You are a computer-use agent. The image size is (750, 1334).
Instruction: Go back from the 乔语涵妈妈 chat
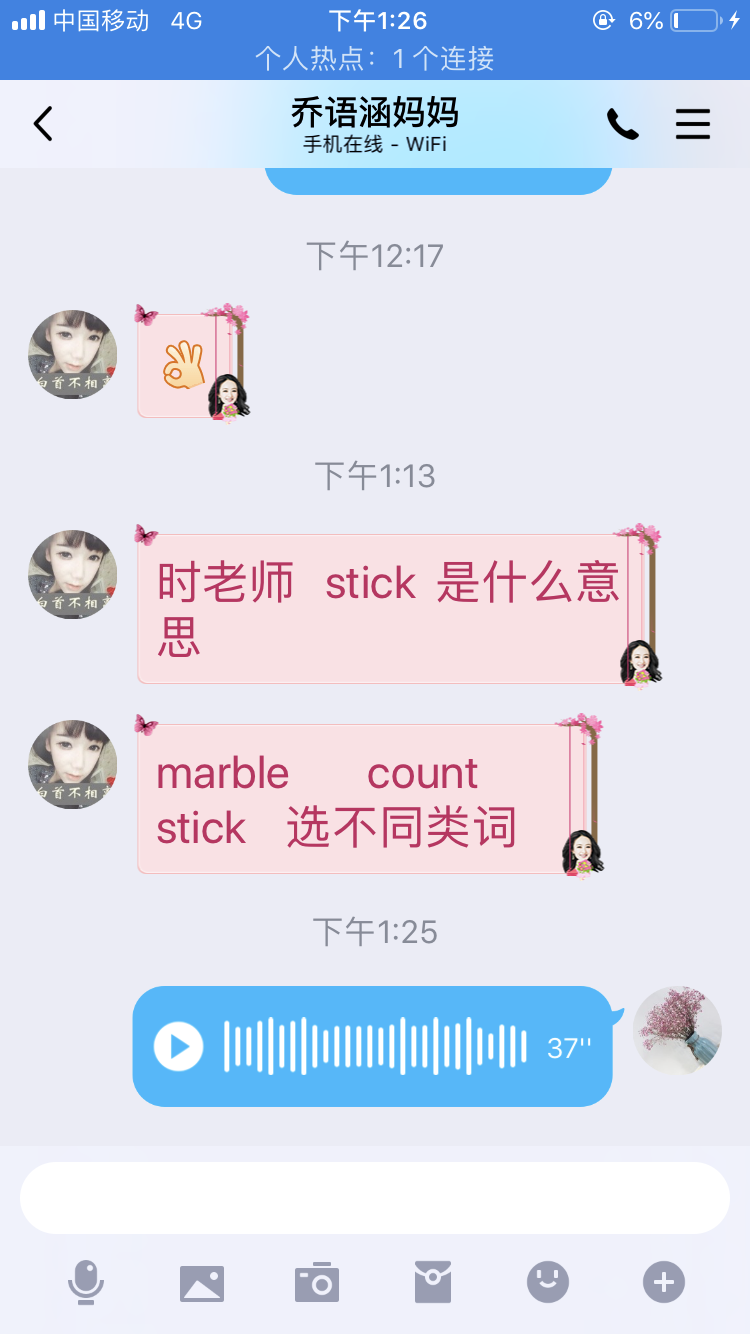[x=42, y=124]
